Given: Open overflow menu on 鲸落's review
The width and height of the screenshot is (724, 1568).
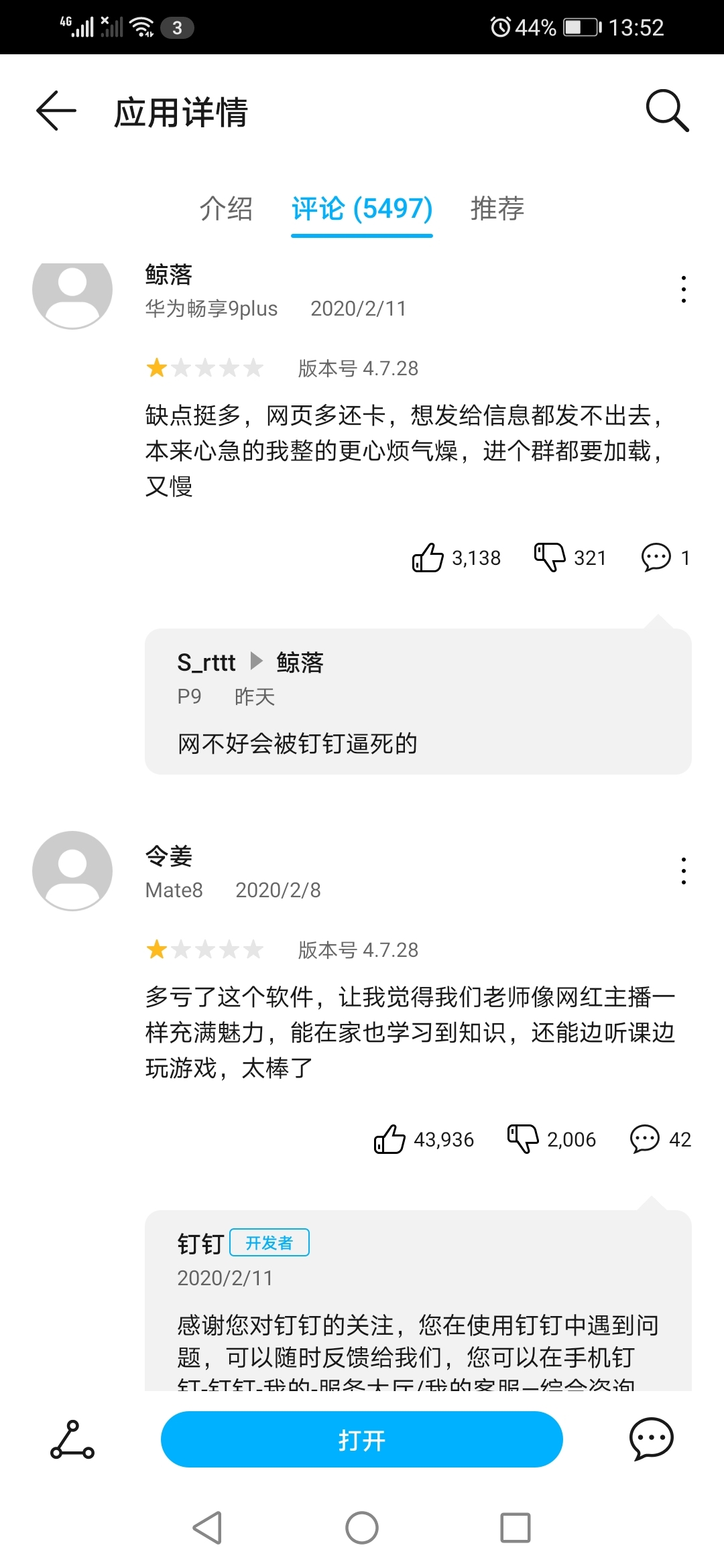Looking at the screenshot, I should coord(683,289).
